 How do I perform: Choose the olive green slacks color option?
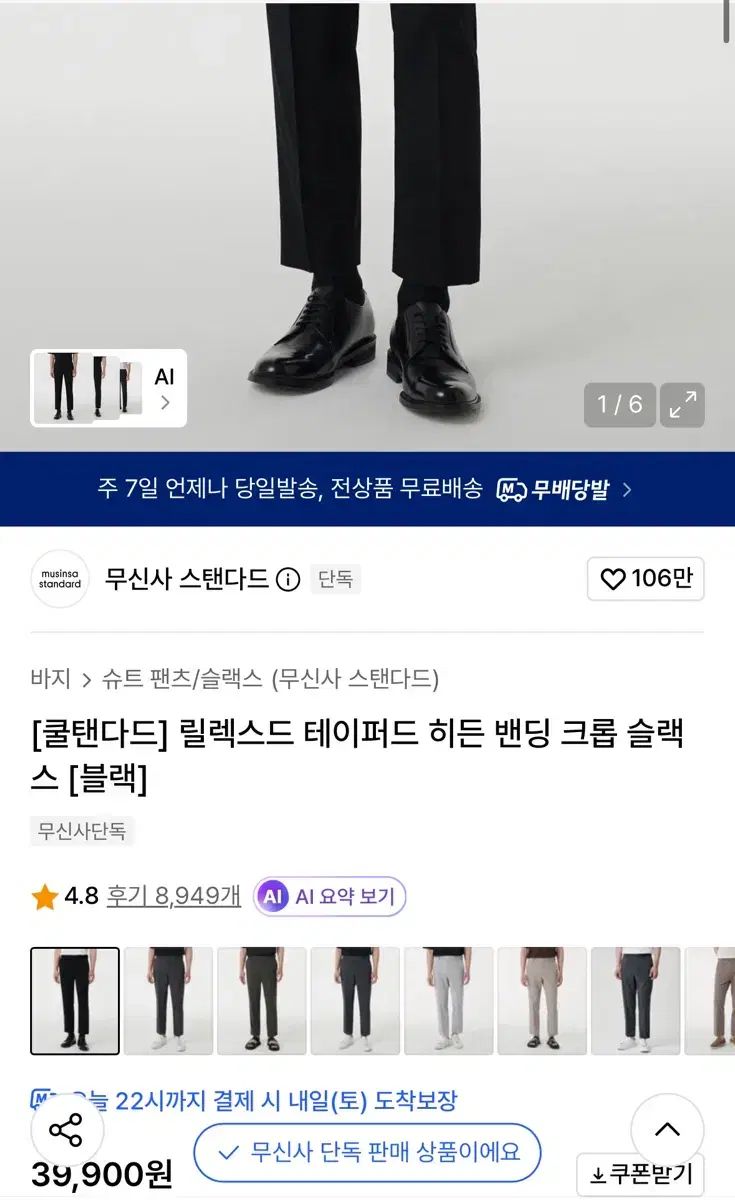[261, 1001]
